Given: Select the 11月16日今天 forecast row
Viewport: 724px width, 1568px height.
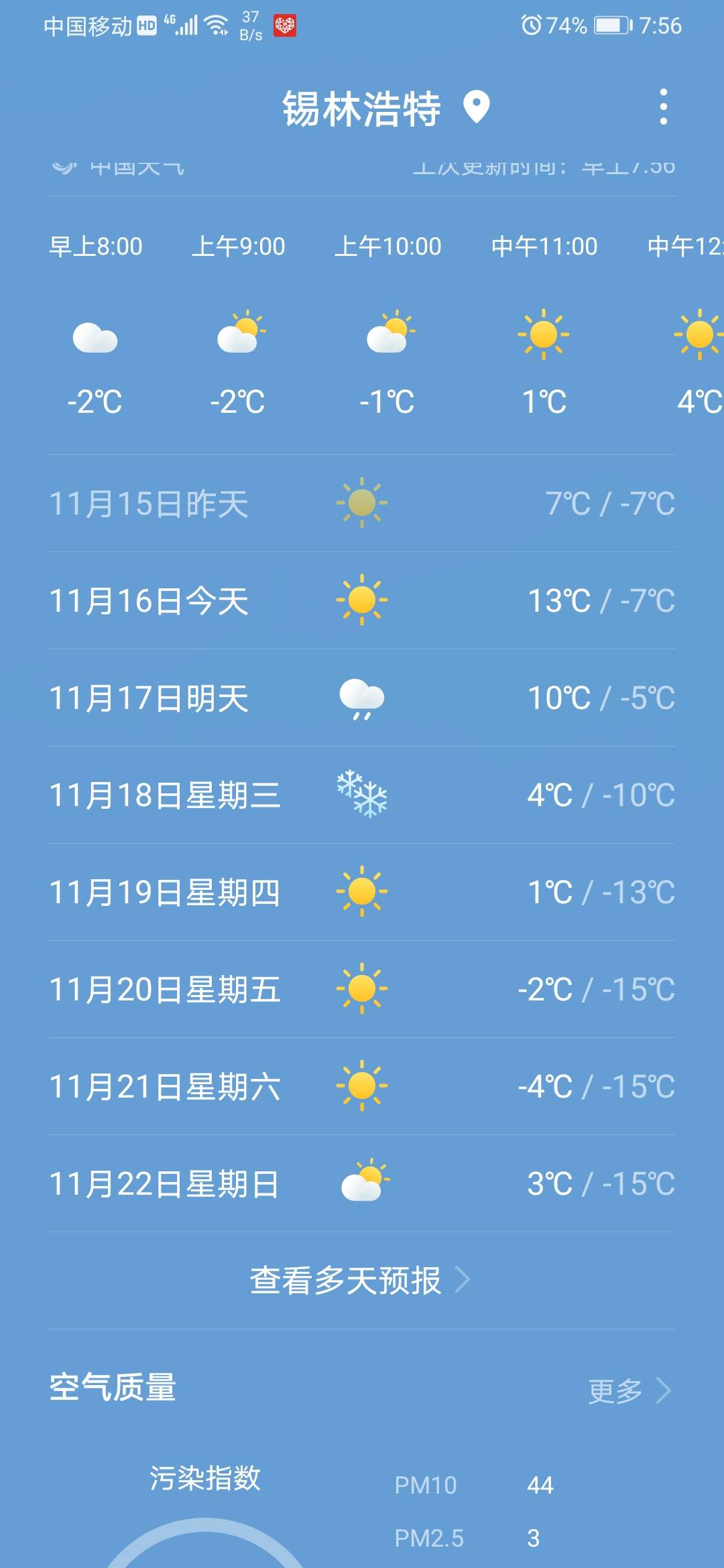Looking at the screenshot, I should coord(362,600).
